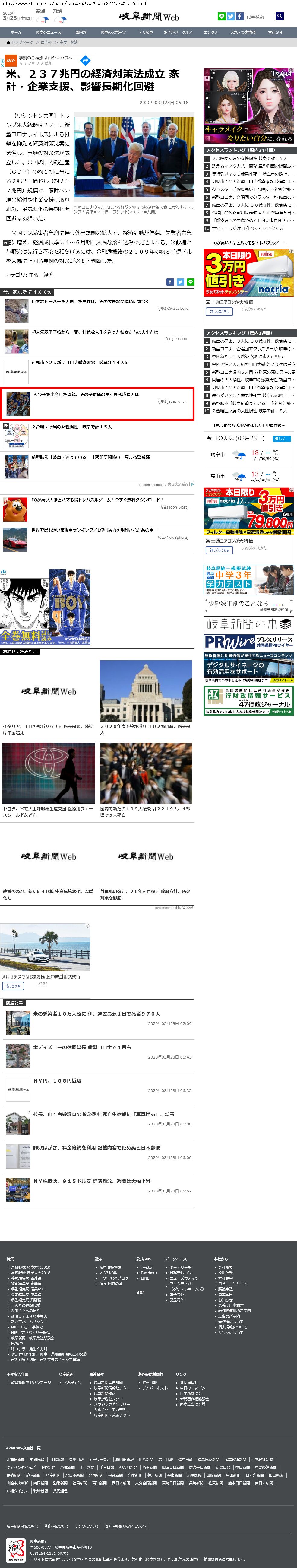Viewport: 297px width, 1568px height.
Task: Submit search with magnifier button
Action: pos(279,16)
